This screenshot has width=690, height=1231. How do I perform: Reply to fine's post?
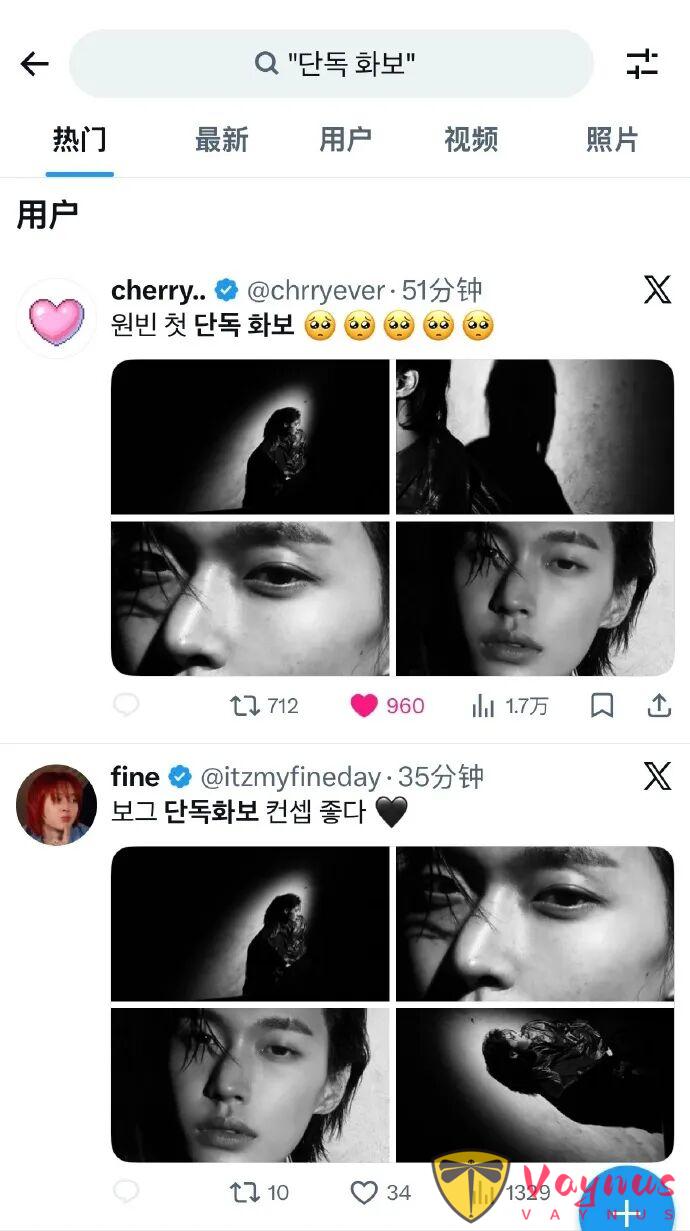(x=126, y=1192)
